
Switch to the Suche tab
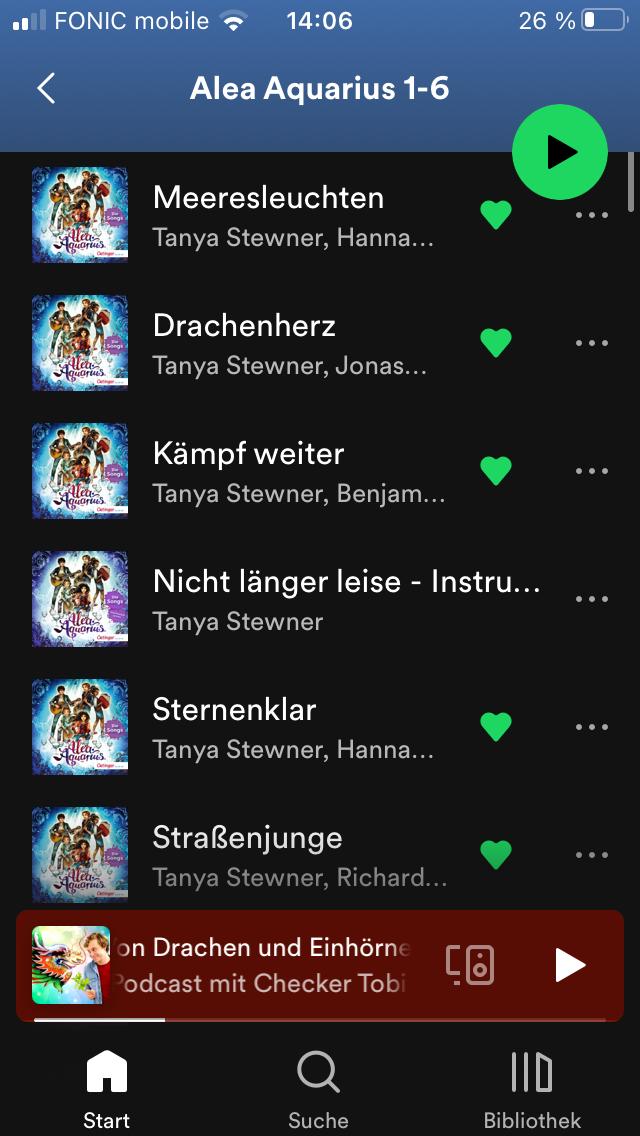coord(318,1088)
